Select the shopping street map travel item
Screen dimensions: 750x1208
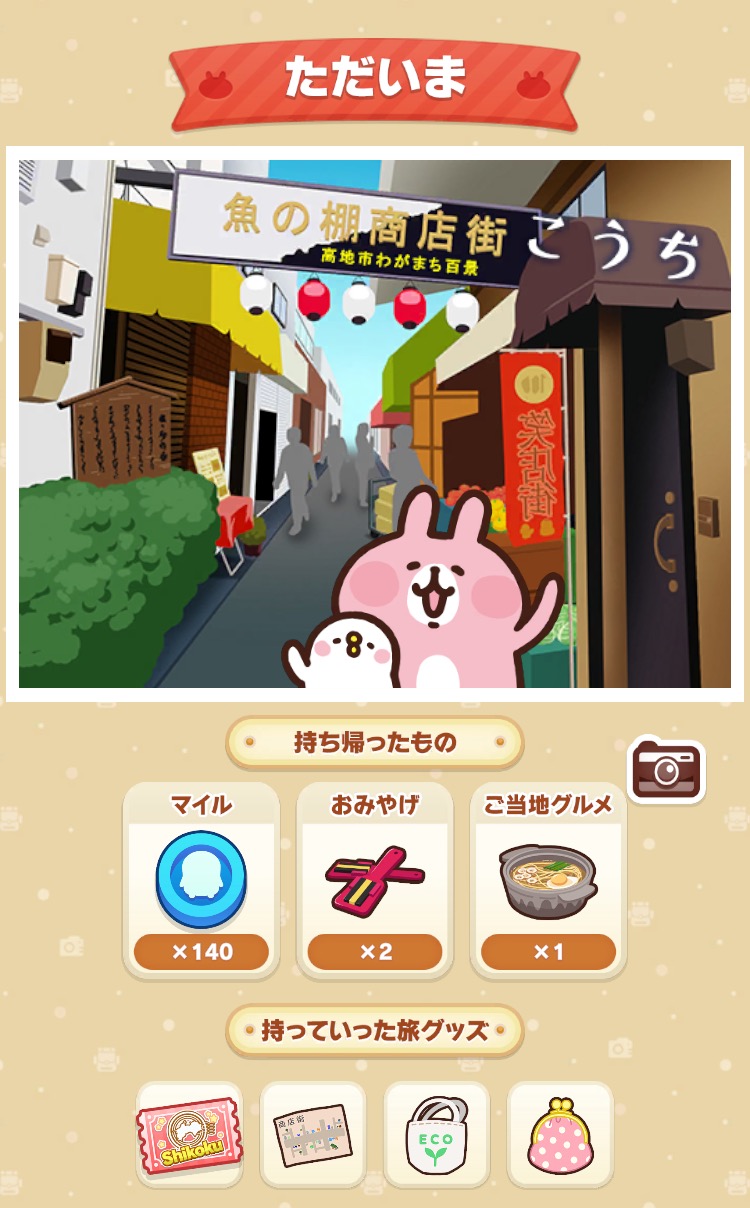click(x=313, y=1134)
